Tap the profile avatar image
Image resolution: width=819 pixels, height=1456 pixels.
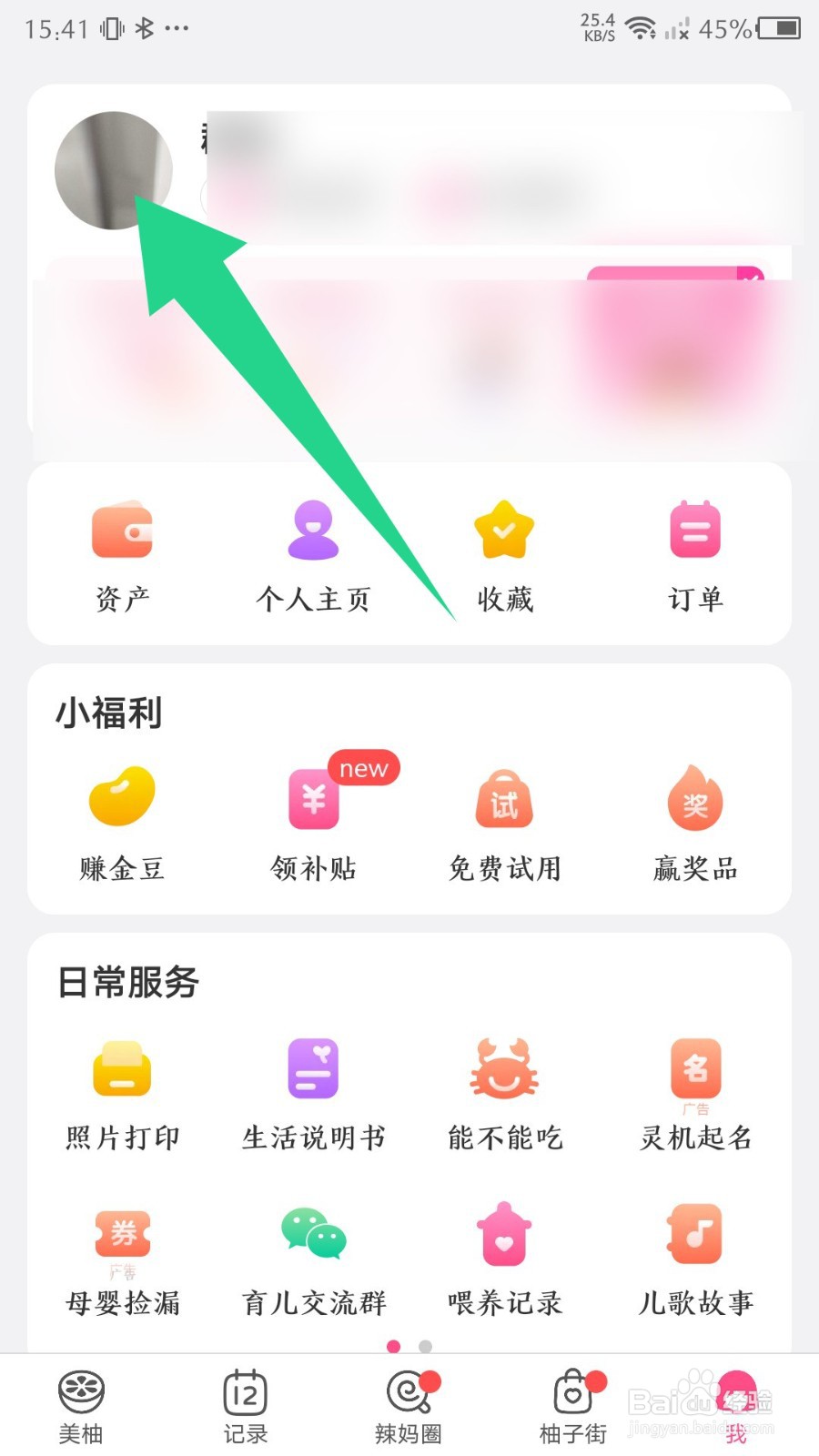point(113,171)
